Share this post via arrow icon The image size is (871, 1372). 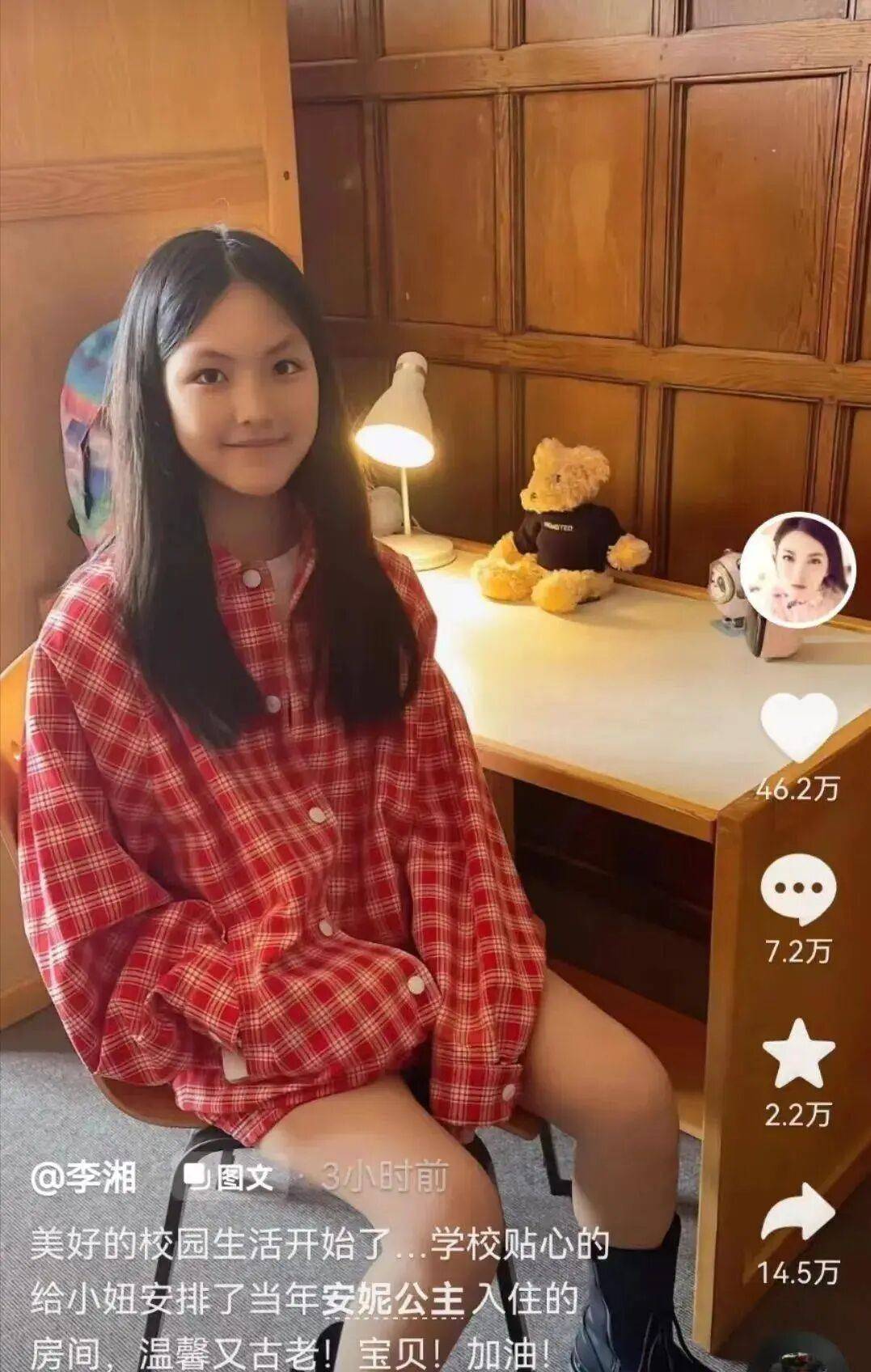[x=798, y=1211]
